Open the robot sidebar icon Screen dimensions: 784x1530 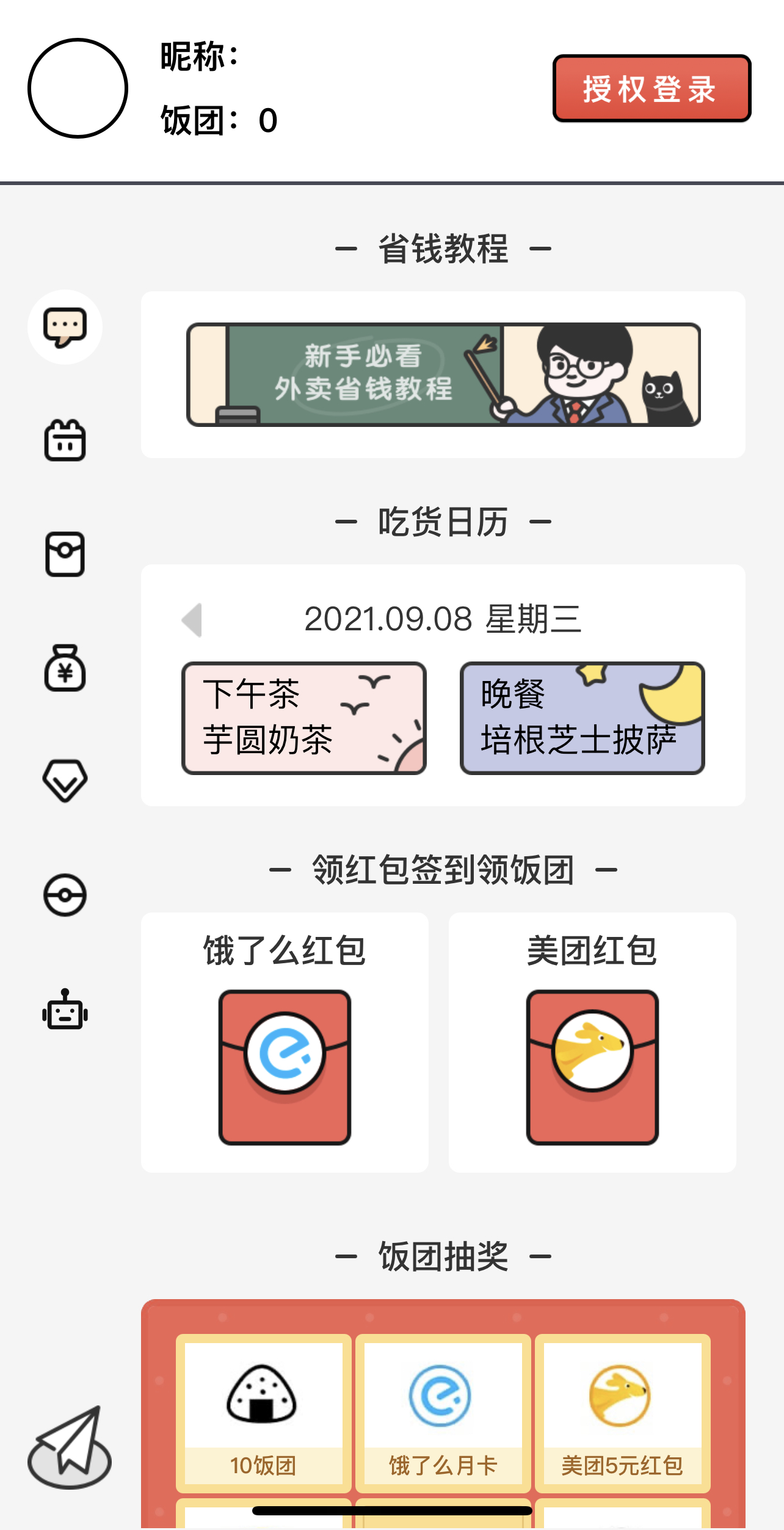point(65,1010)
